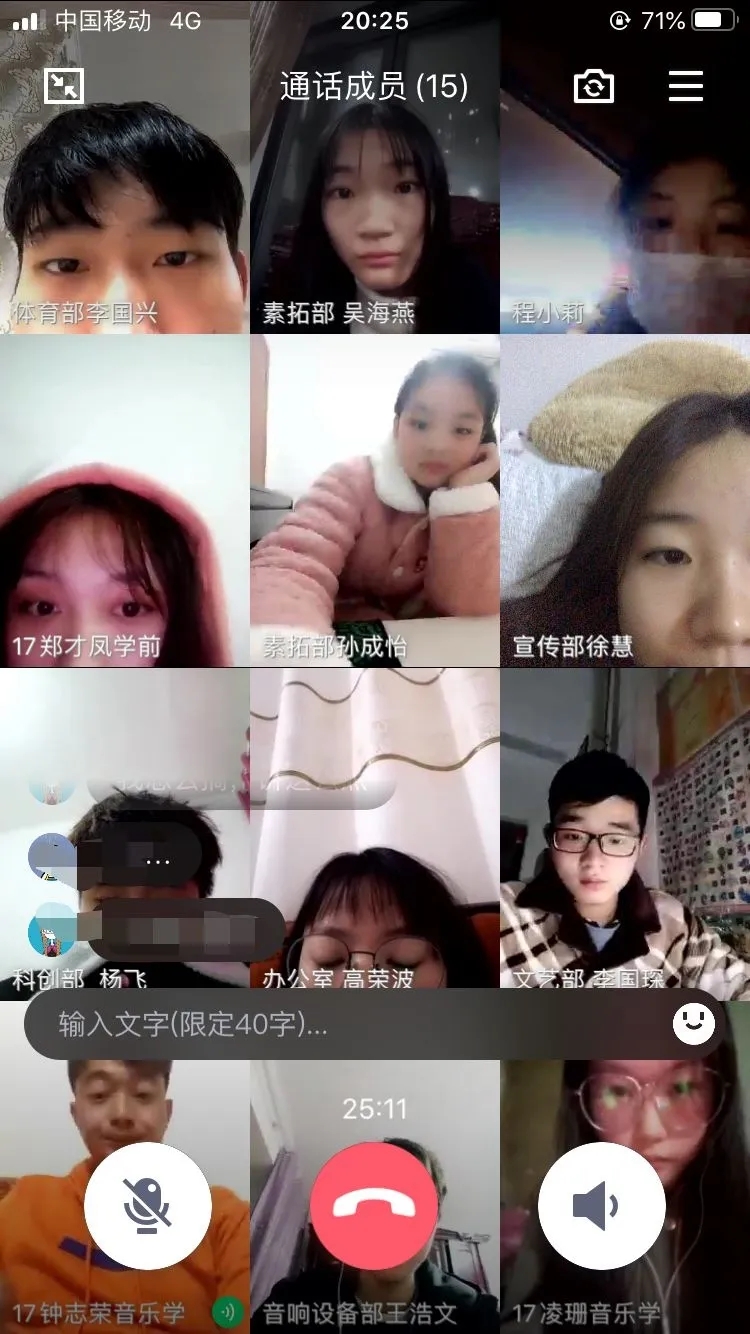Enlarge 体育部李国兴's video tile
750x1334 pixels.
(124, 200)
